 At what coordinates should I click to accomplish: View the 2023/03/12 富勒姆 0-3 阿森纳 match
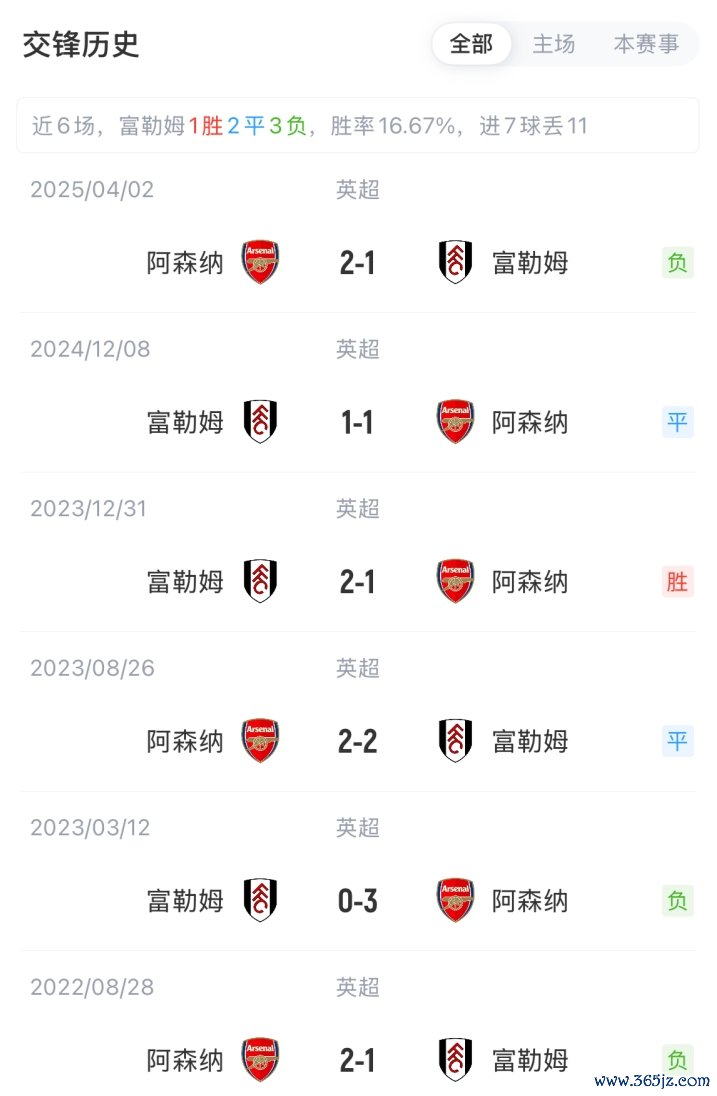coord(357,901)
